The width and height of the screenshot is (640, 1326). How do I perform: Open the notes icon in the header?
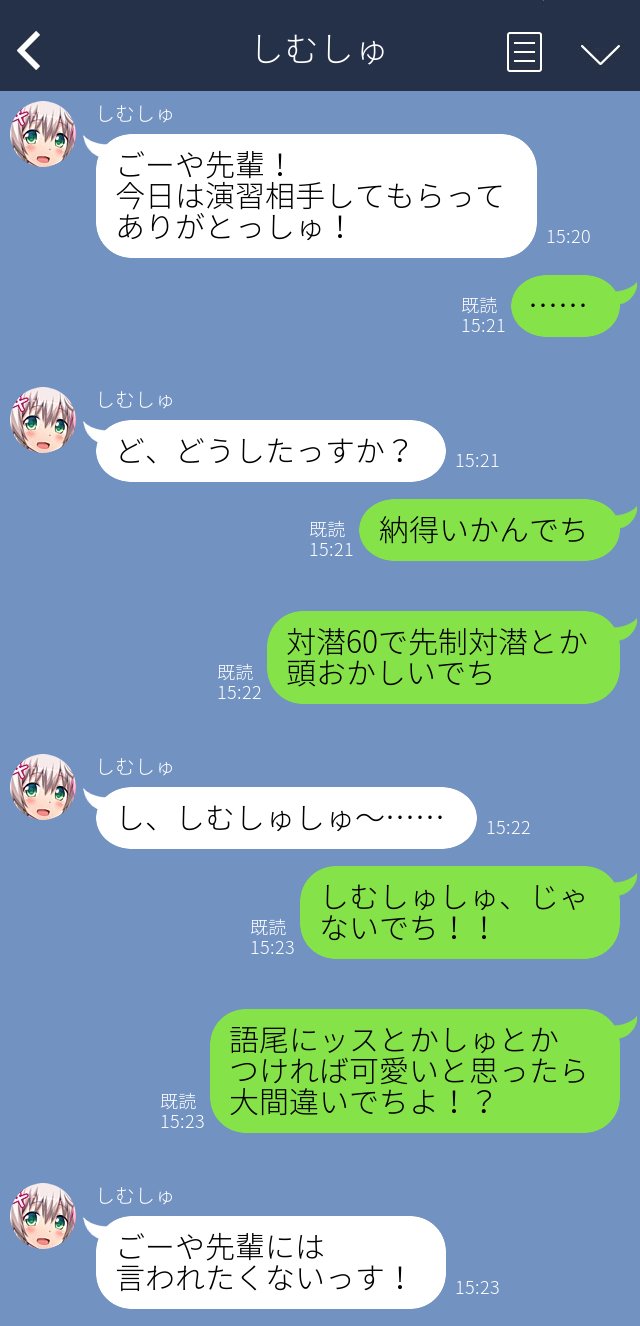524,51
